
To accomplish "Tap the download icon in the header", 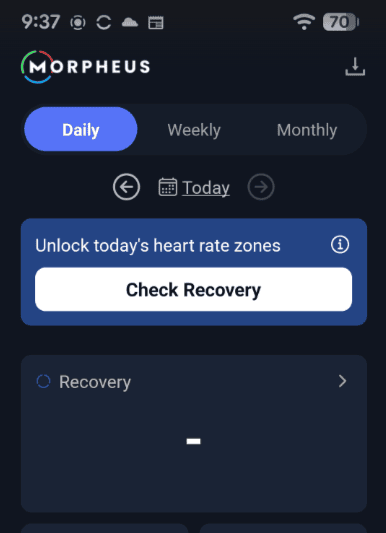I will click(x=355, y=67).
